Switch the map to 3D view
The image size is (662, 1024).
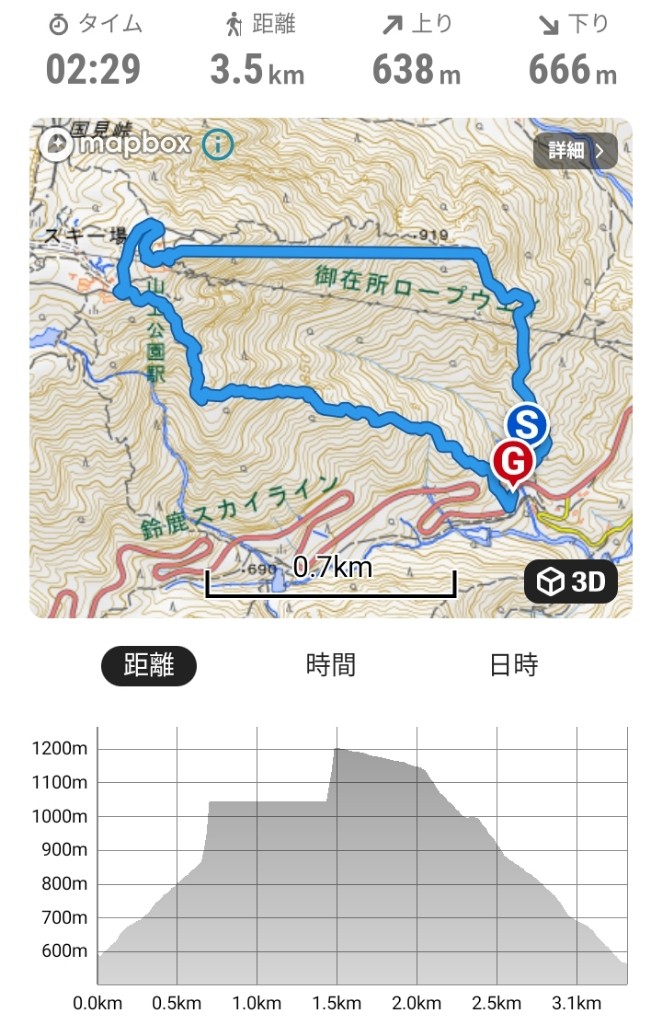tap(570, 583)
